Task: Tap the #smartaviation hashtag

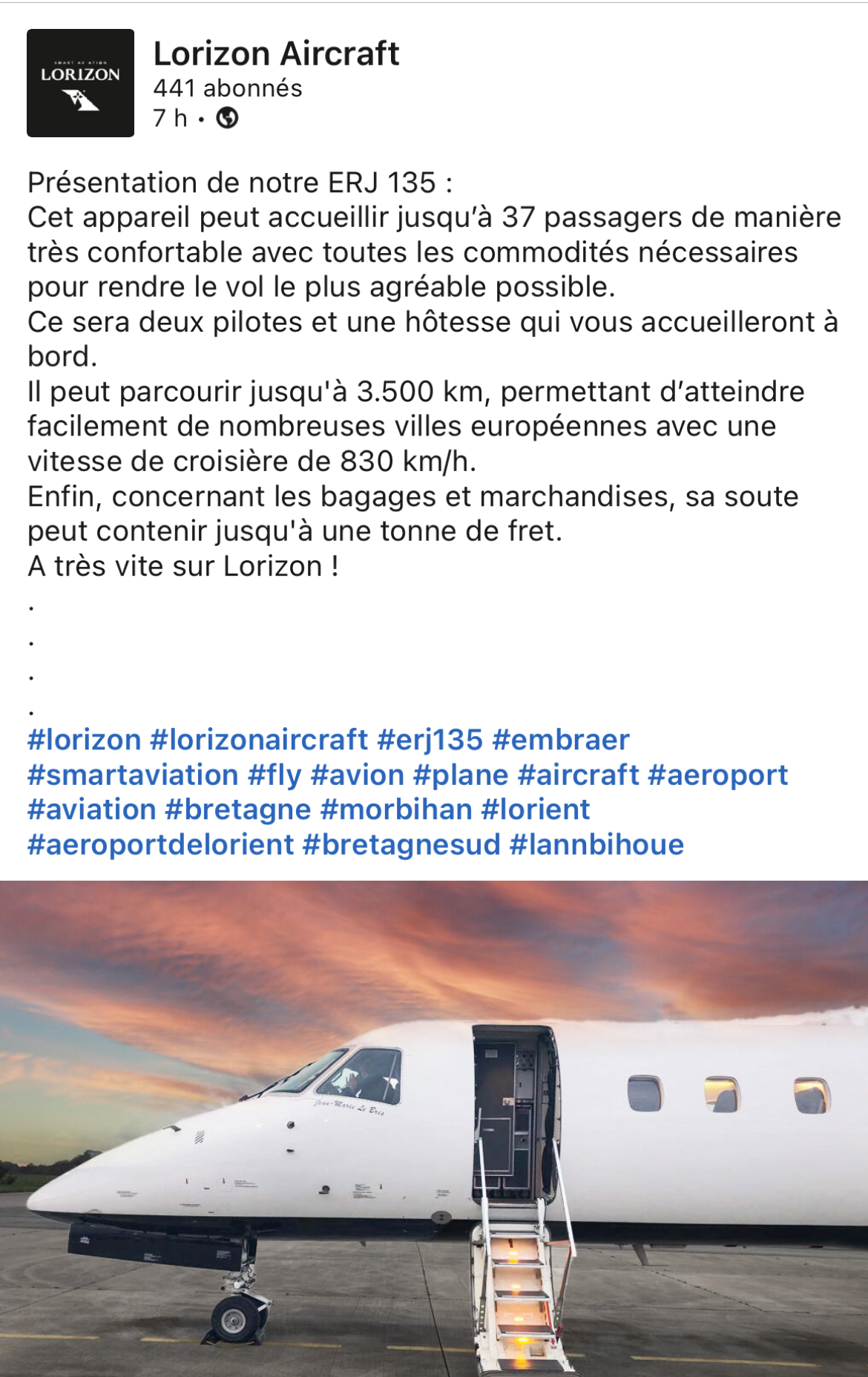Action: click(133, 775)
